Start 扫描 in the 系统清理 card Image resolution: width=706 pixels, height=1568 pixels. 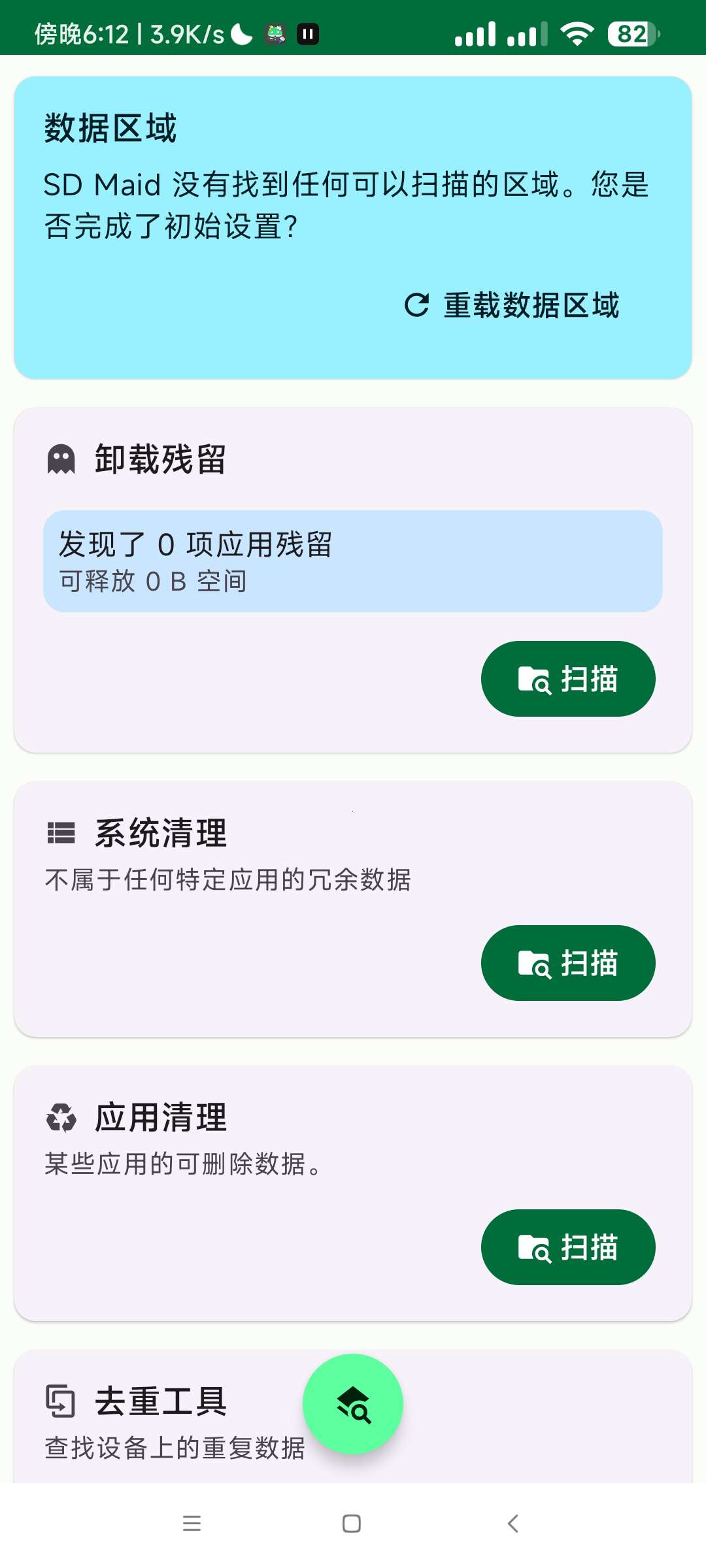click(x=568, y=963)
